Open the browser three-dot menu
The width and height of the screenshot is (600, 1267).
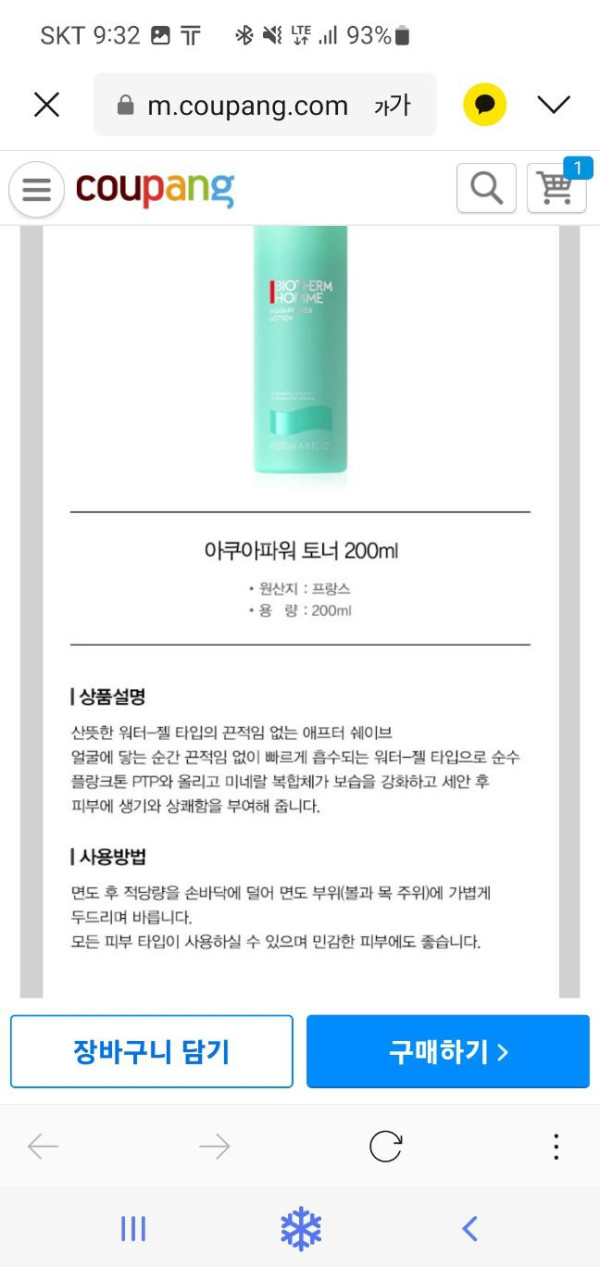556,1146
